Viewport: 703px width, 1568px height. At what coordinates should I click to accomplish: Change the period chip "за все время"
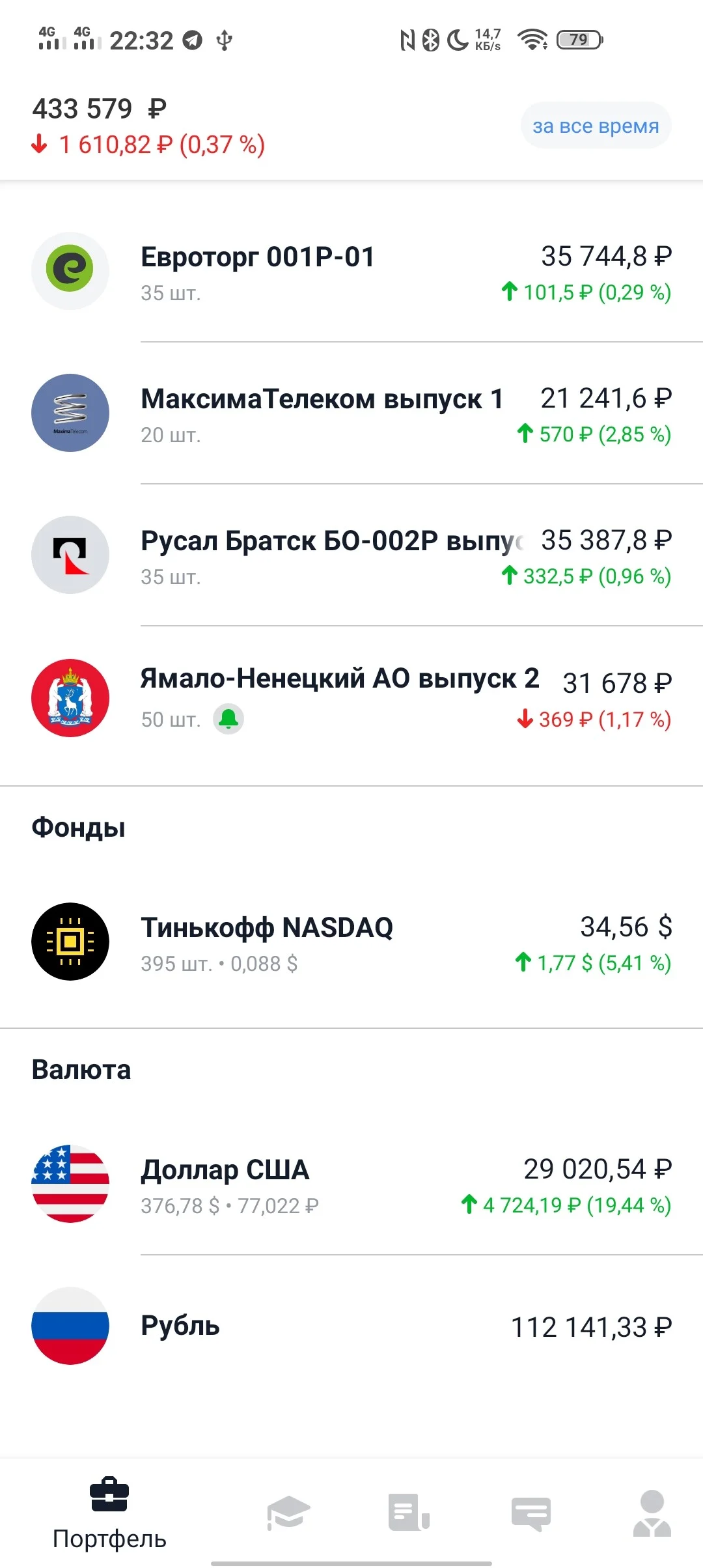[x=596, y=126]
